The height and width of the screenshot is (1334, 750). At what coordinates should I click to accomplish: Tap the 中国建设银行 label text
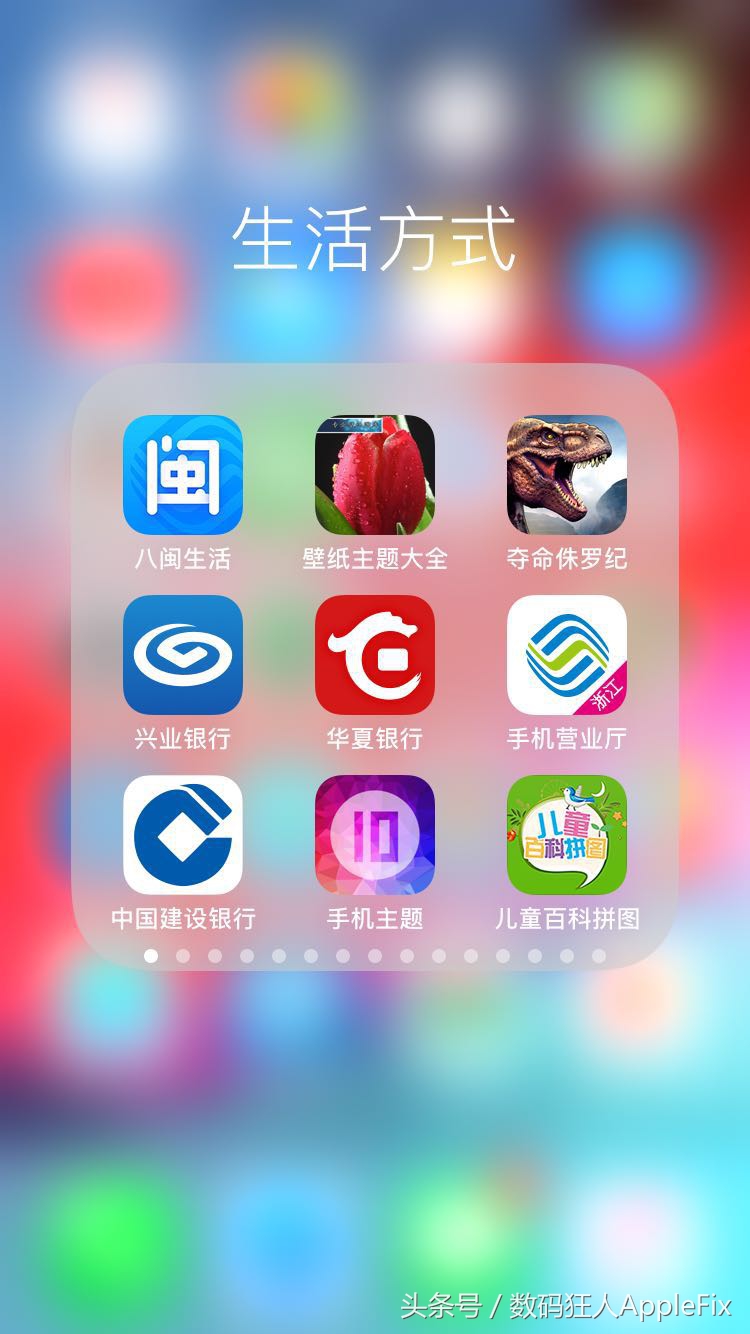tap(182, 916)
